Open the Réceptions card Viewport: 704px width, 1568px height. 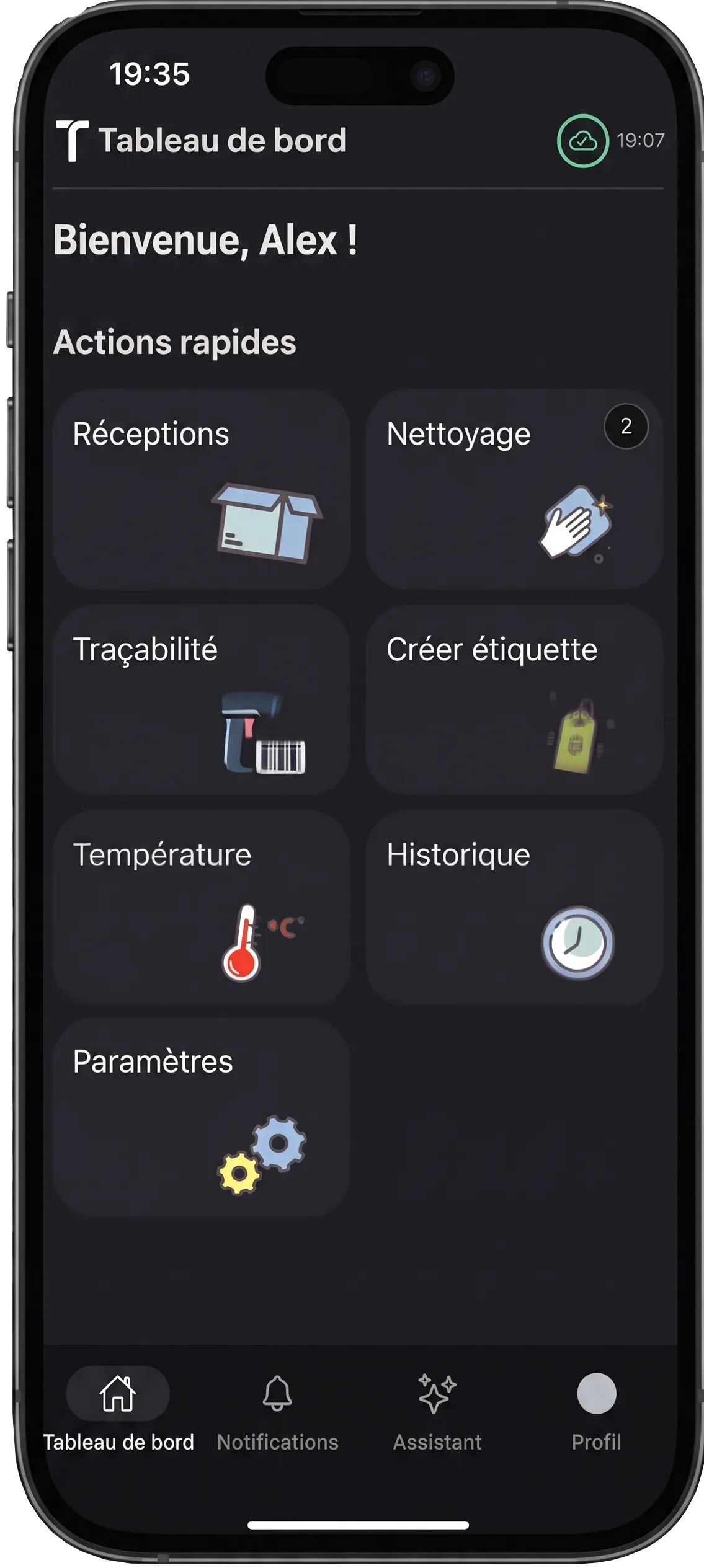pyautogui.click(x=202, y=489)
